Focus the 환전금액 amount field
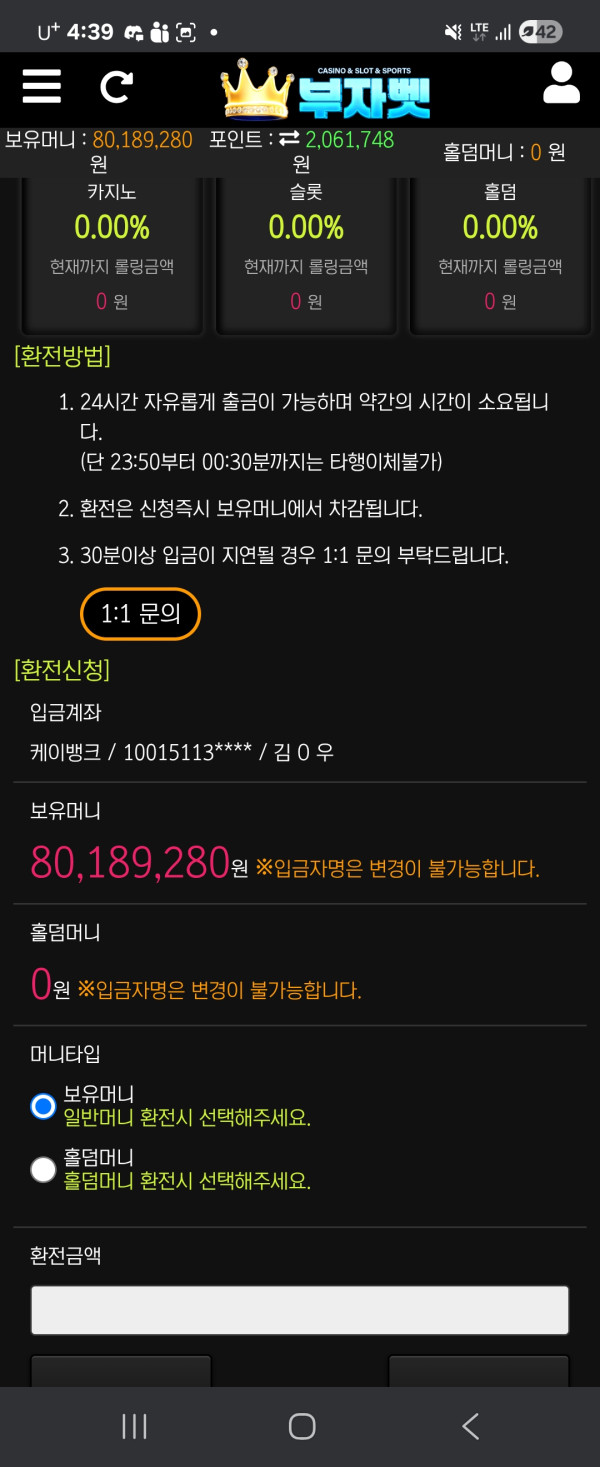 click(300, 1310)
